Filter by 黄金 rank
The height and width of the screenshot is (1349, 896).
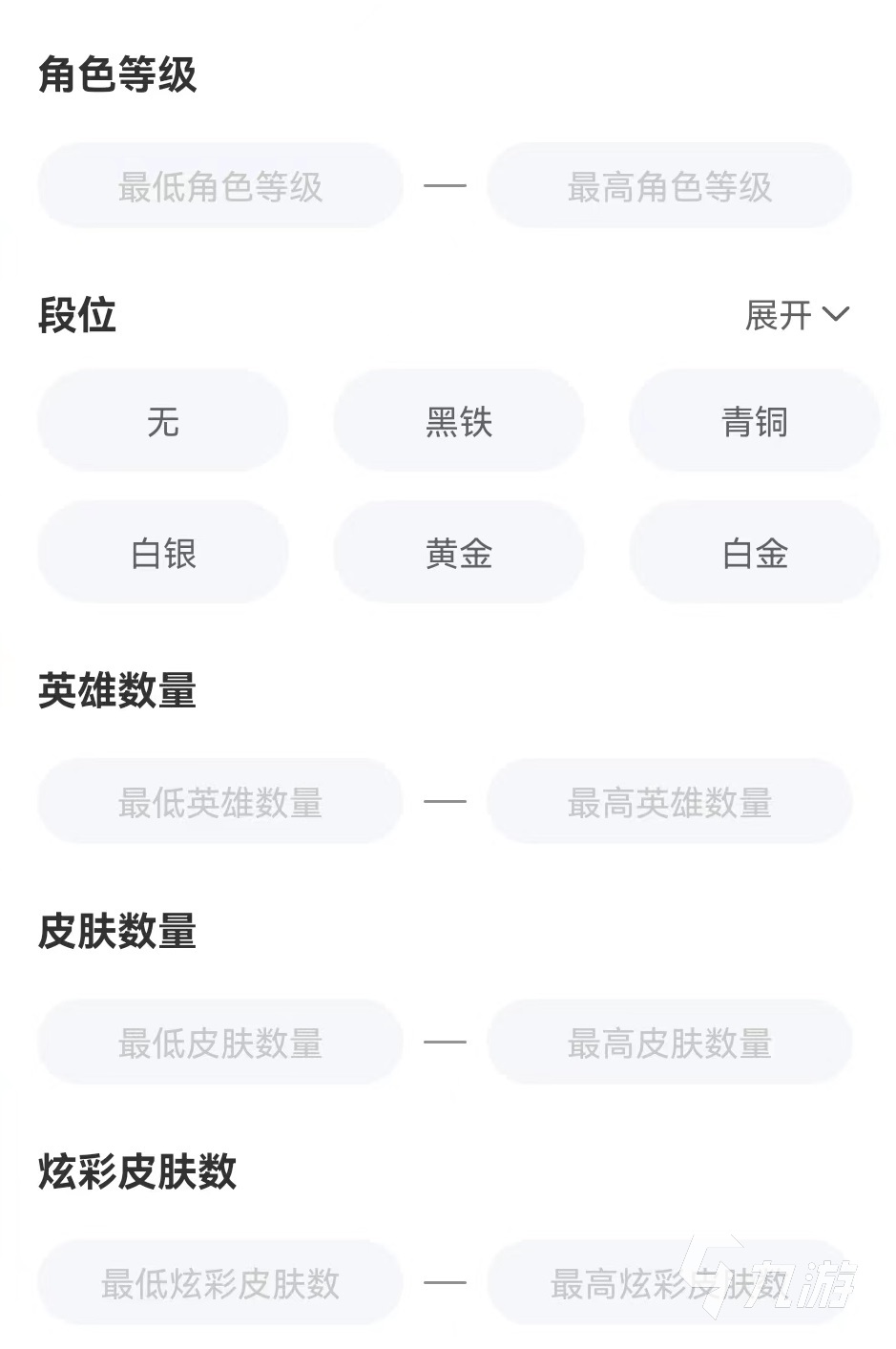(458, 553)
